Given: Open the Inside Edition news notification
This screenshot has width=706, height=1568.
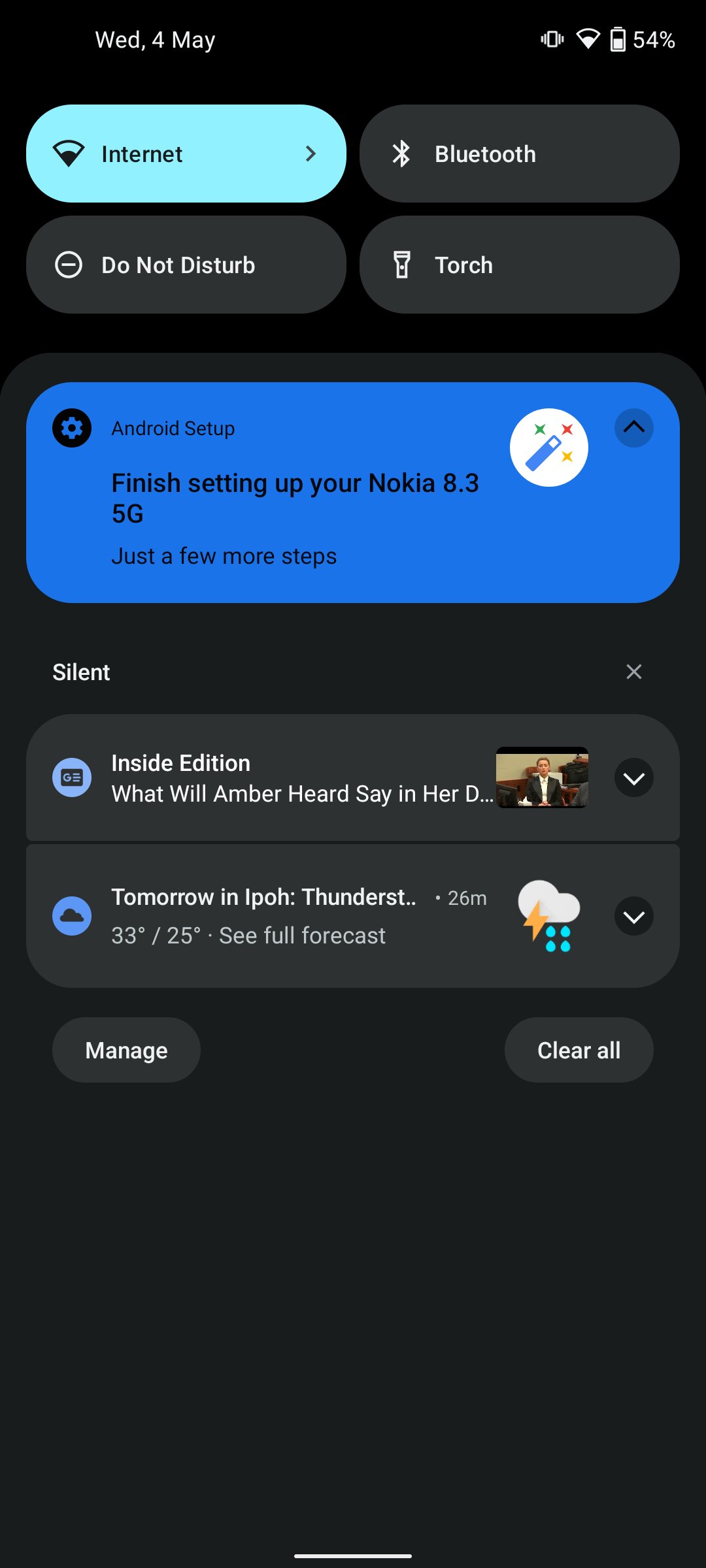Looking at the screenshot, I should (353, 777).
